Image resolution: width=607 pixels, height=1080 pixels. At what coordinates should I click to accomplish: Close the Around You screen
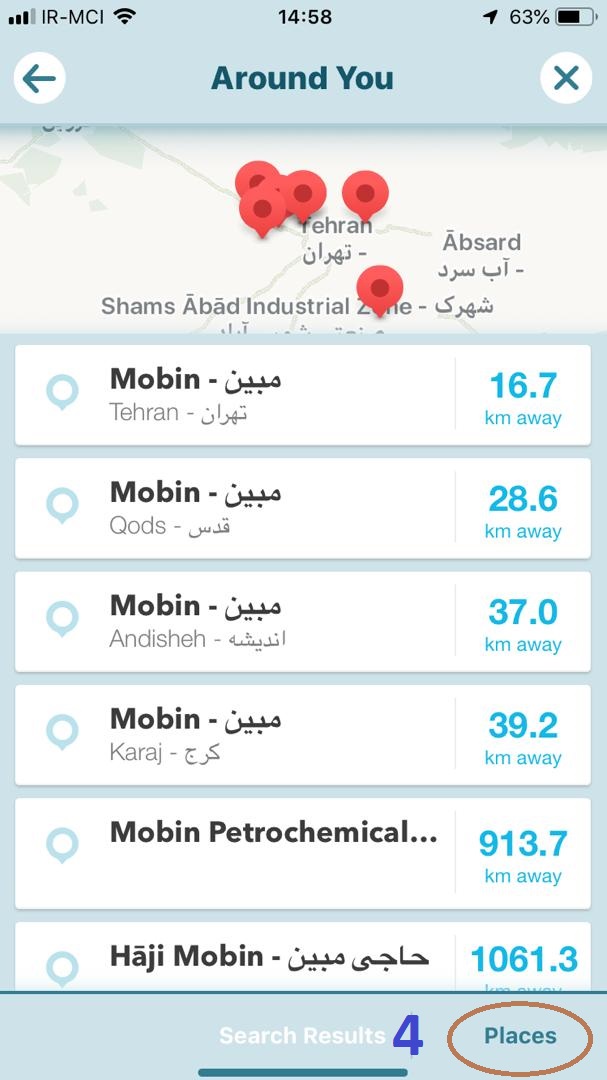[x=566, y=79]
